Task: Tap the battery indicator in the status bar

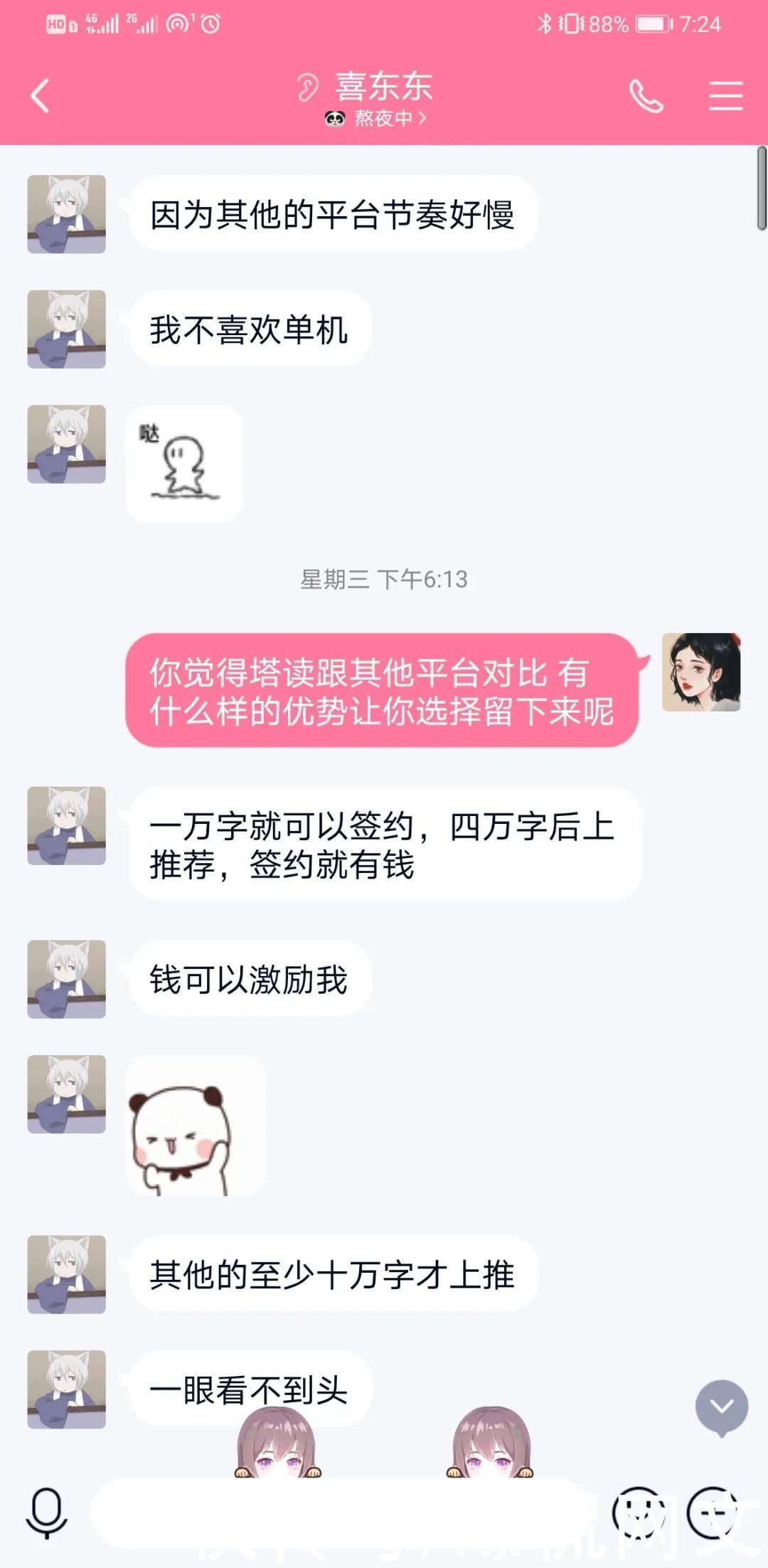Action: pos(649,23)
